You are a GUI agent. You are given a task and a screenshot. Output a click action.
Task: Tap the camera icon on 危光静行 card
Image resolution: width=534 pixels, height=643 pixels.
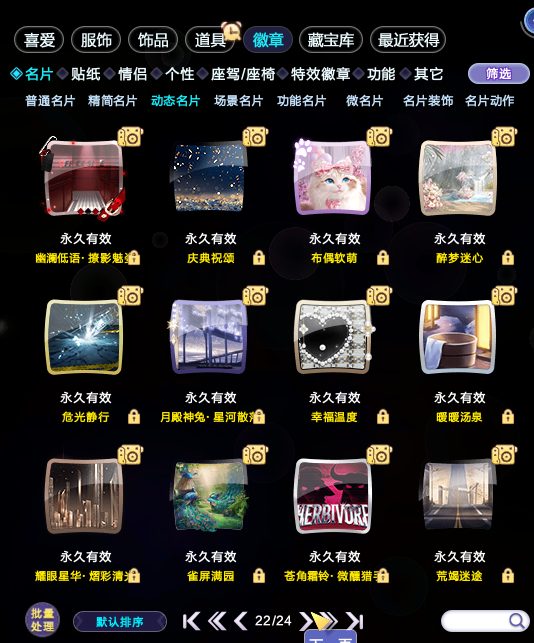[x=130, y=296]
